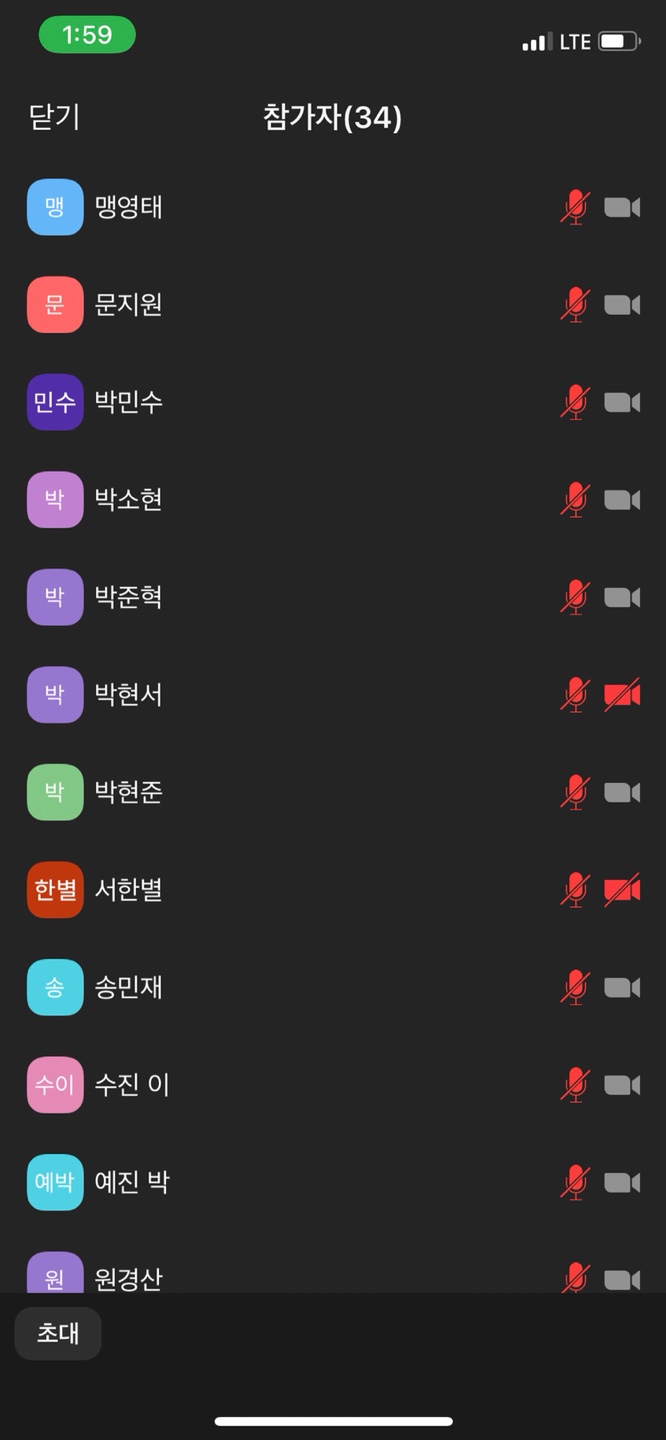This screenshot has width=666, height=1440.
Task: Select participant 원경산
Action: (128, 1277)
